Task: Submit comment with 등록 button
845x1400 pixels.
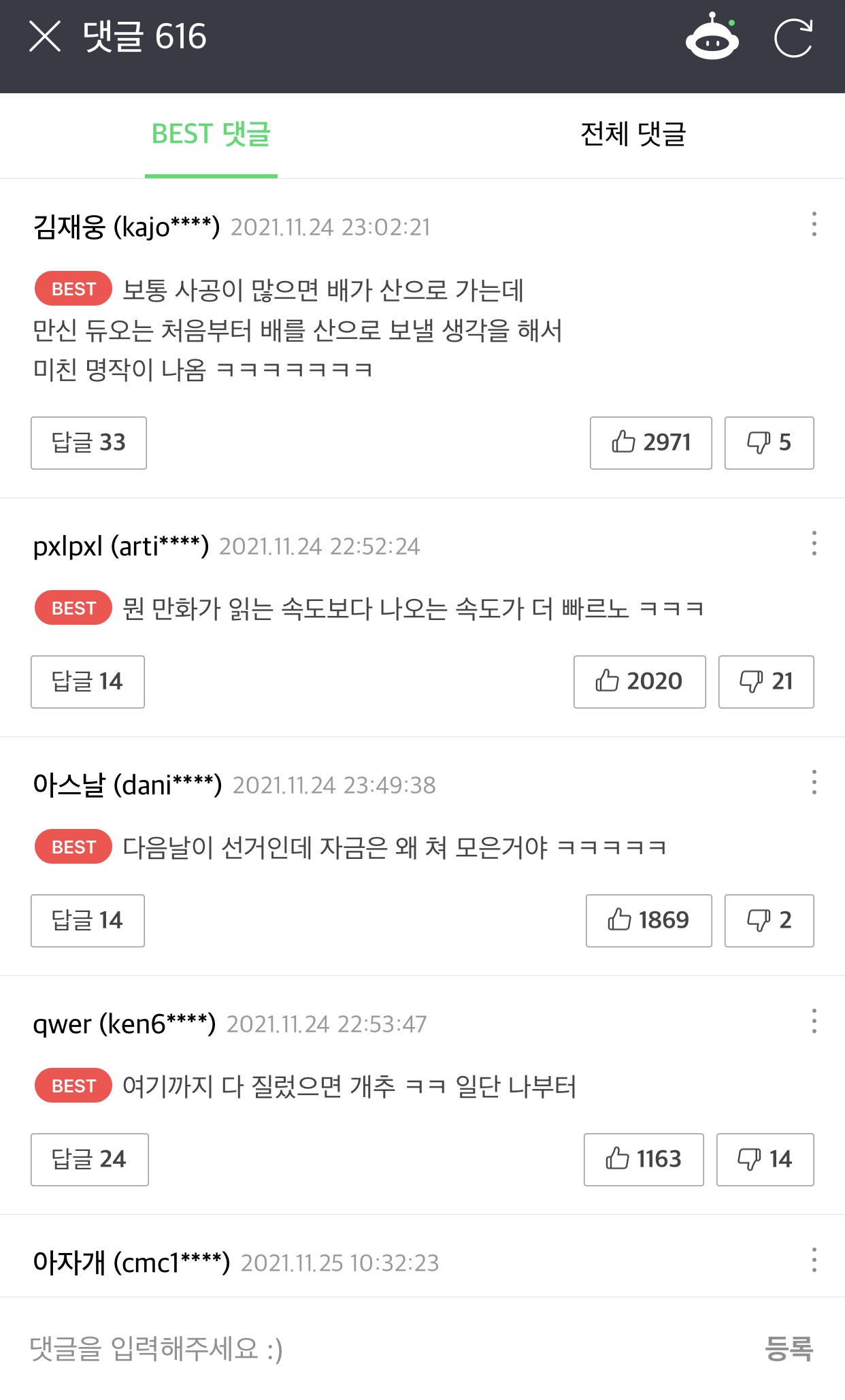Action: click(789, 1348)
